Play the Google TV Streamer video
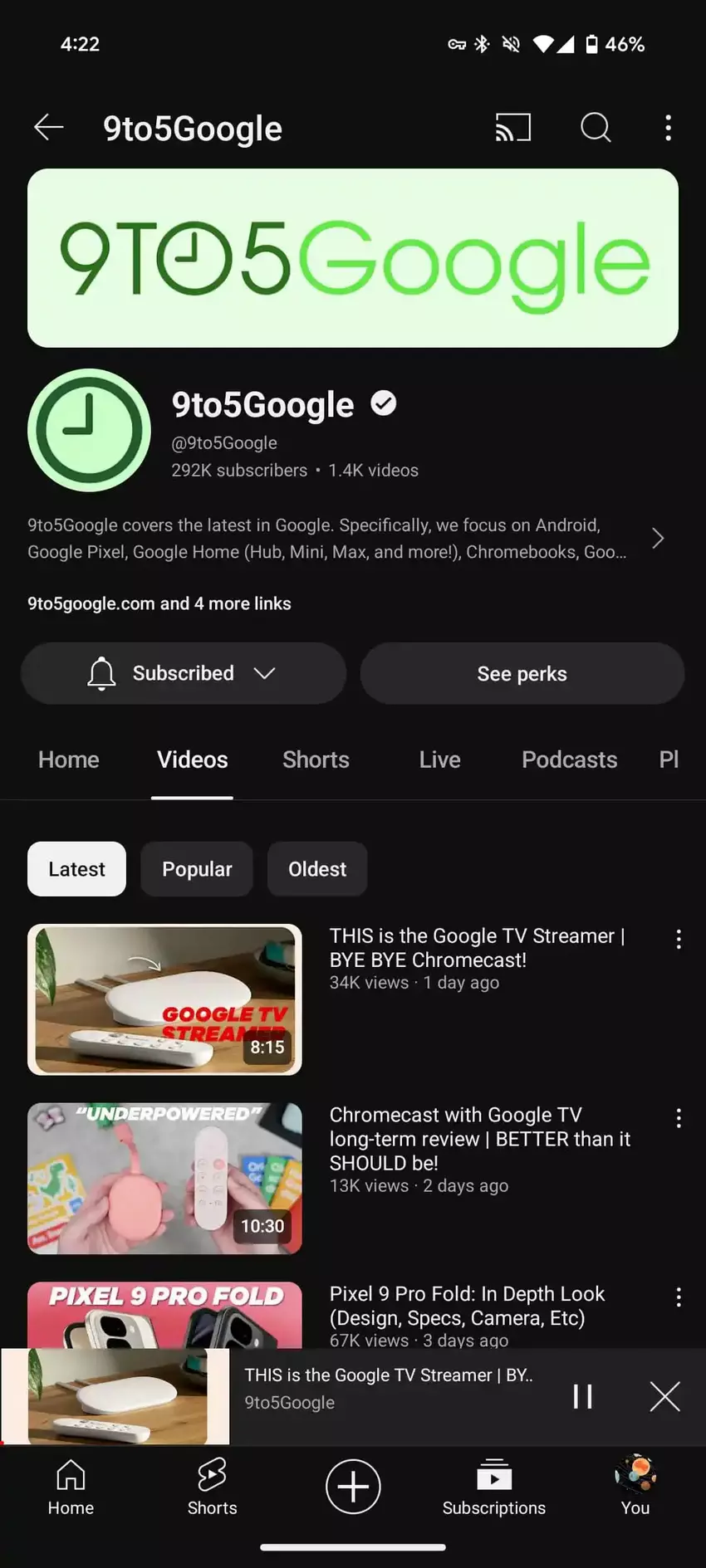This screenshot has height=1568, width=706. click(x=164, y=999)
